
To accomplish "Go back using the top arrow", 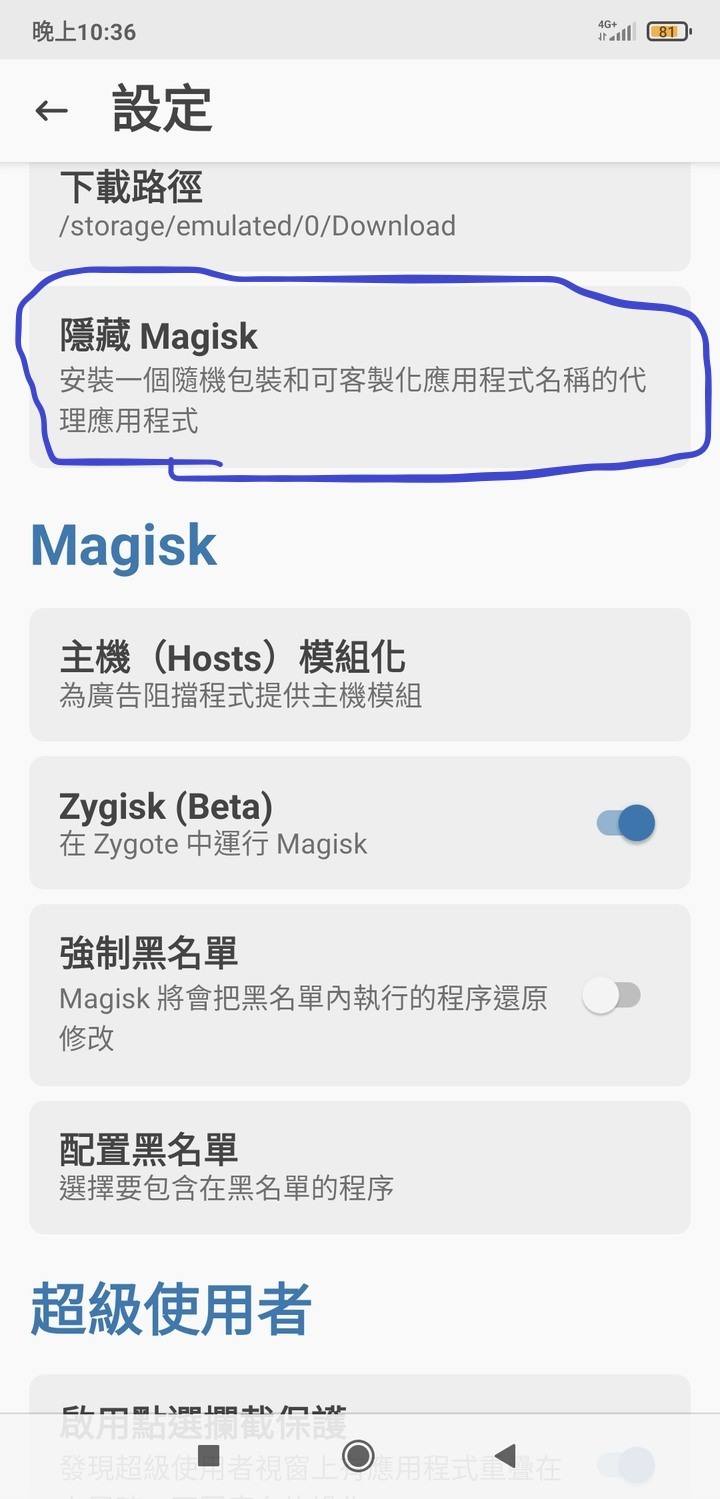I will (x=51, y=111).
